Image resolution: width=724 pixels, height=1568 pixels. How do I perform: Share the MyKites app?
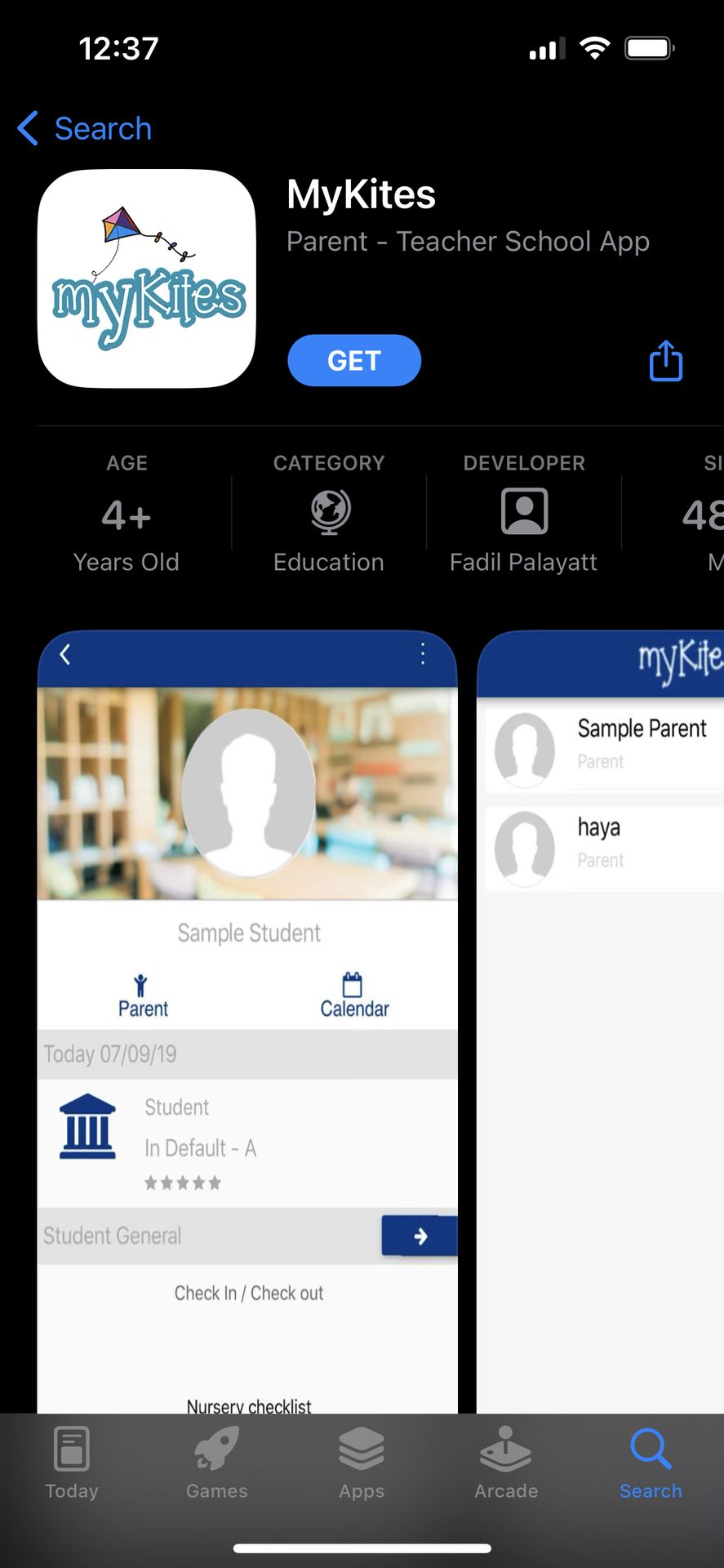665,360
